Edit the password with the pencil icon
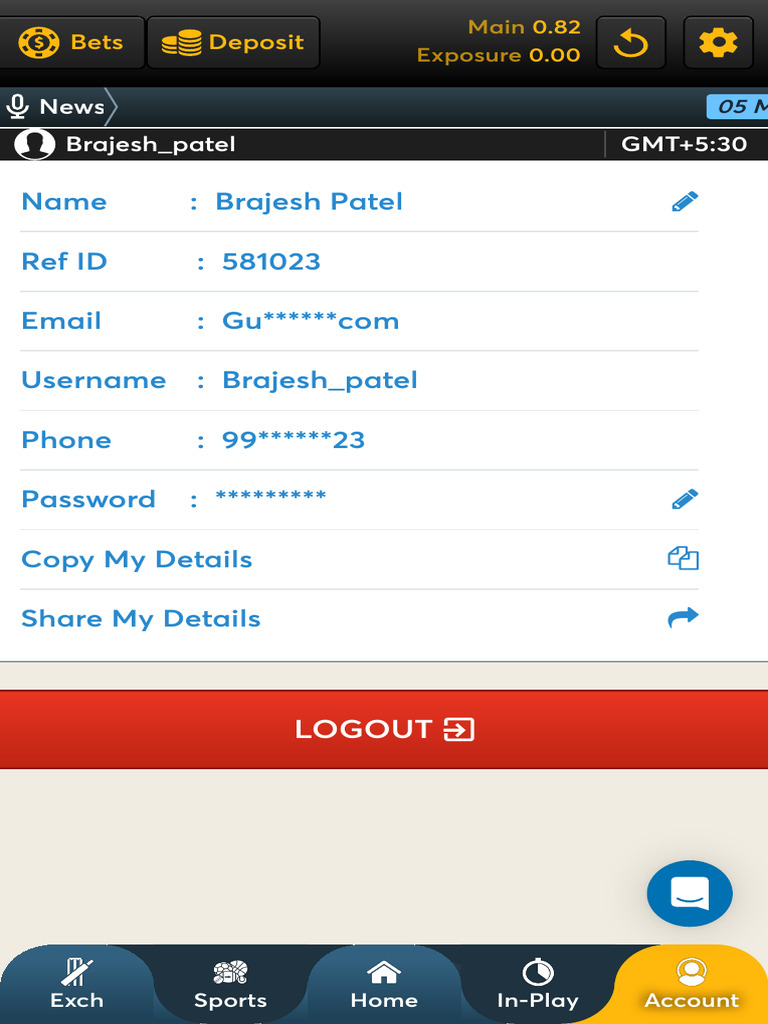The width and height of the screenshot is (768, 1024). point(685,499)
